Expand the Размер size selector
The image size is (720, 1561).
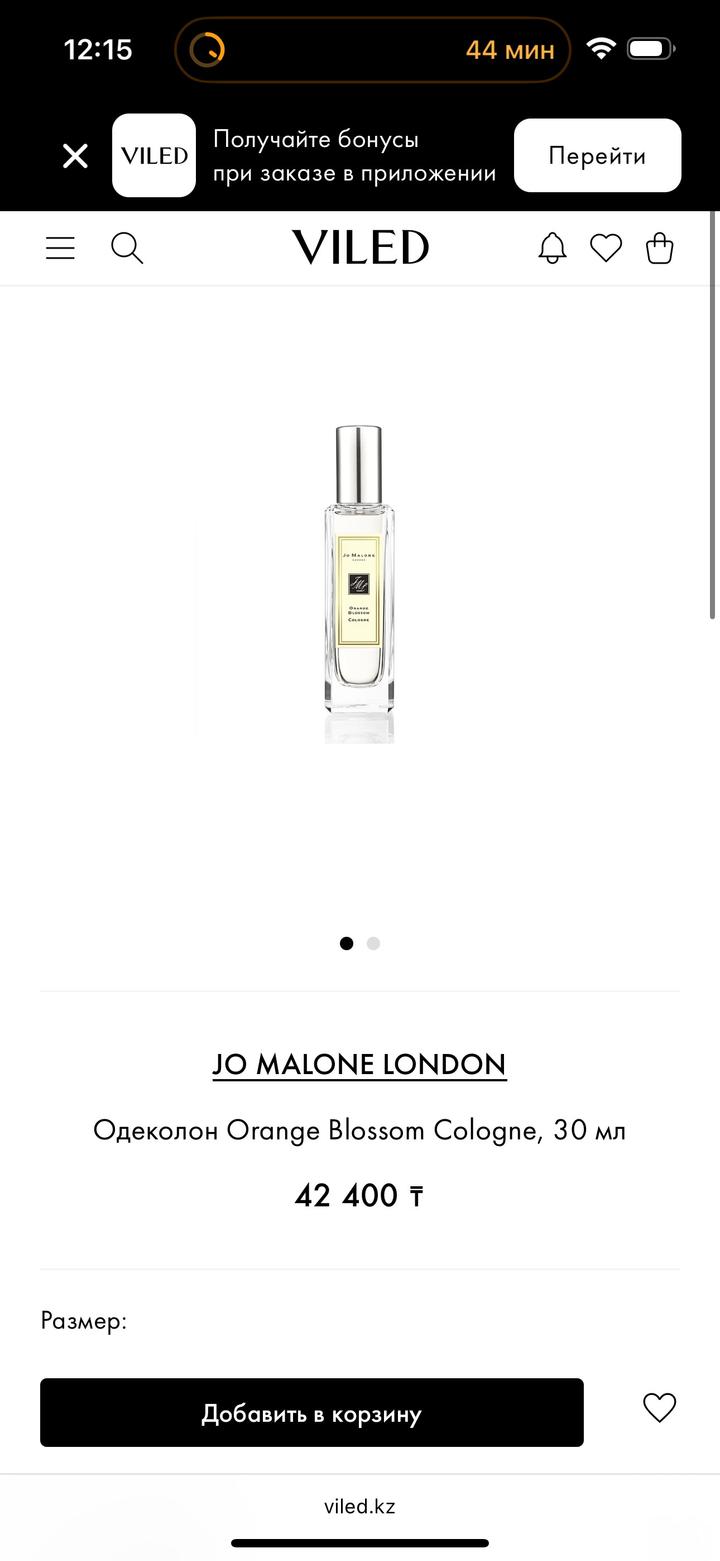pos(82,1320)
